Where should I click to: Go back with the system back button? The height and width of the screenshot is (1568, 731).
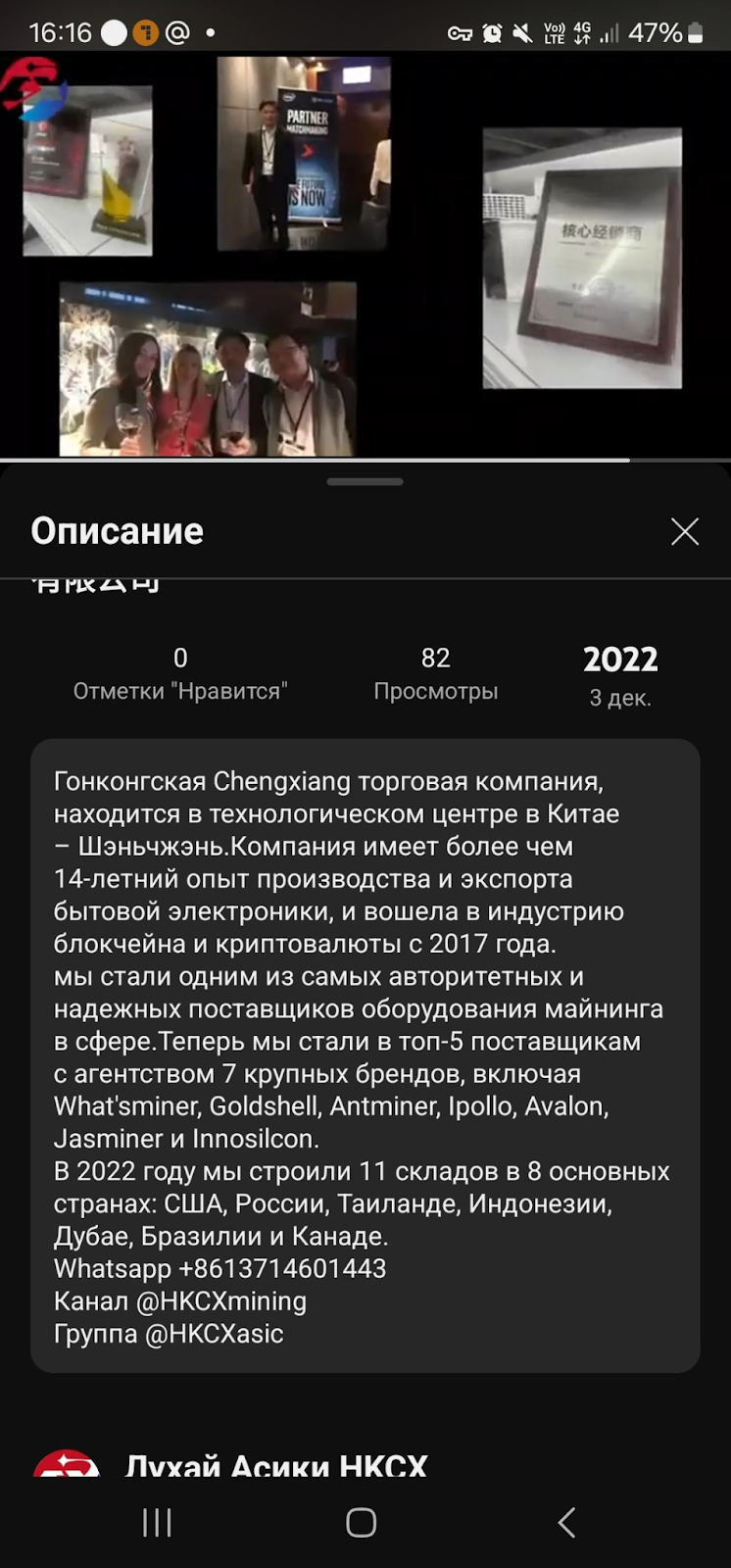click(566, 1522)
